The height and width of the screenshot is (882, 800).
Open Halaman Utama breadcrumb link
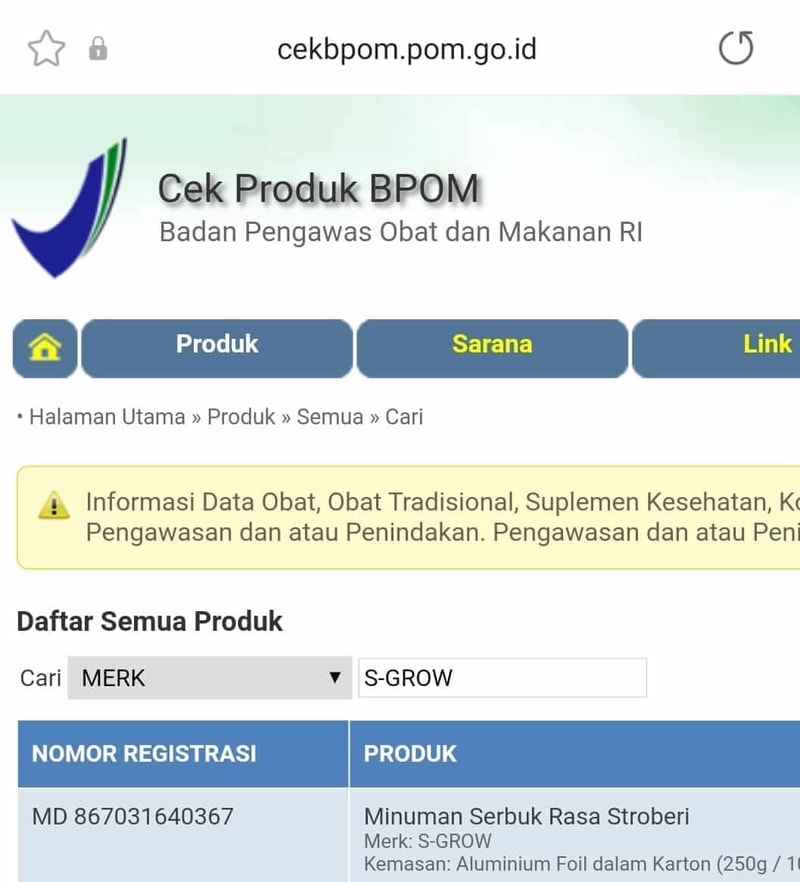tap(107, 417)
